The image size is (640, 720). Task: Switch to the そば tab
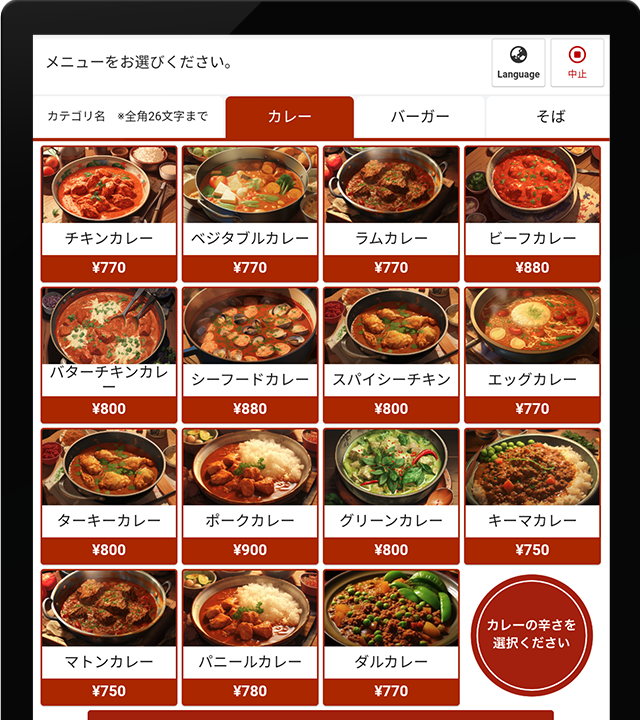(550, 117)
